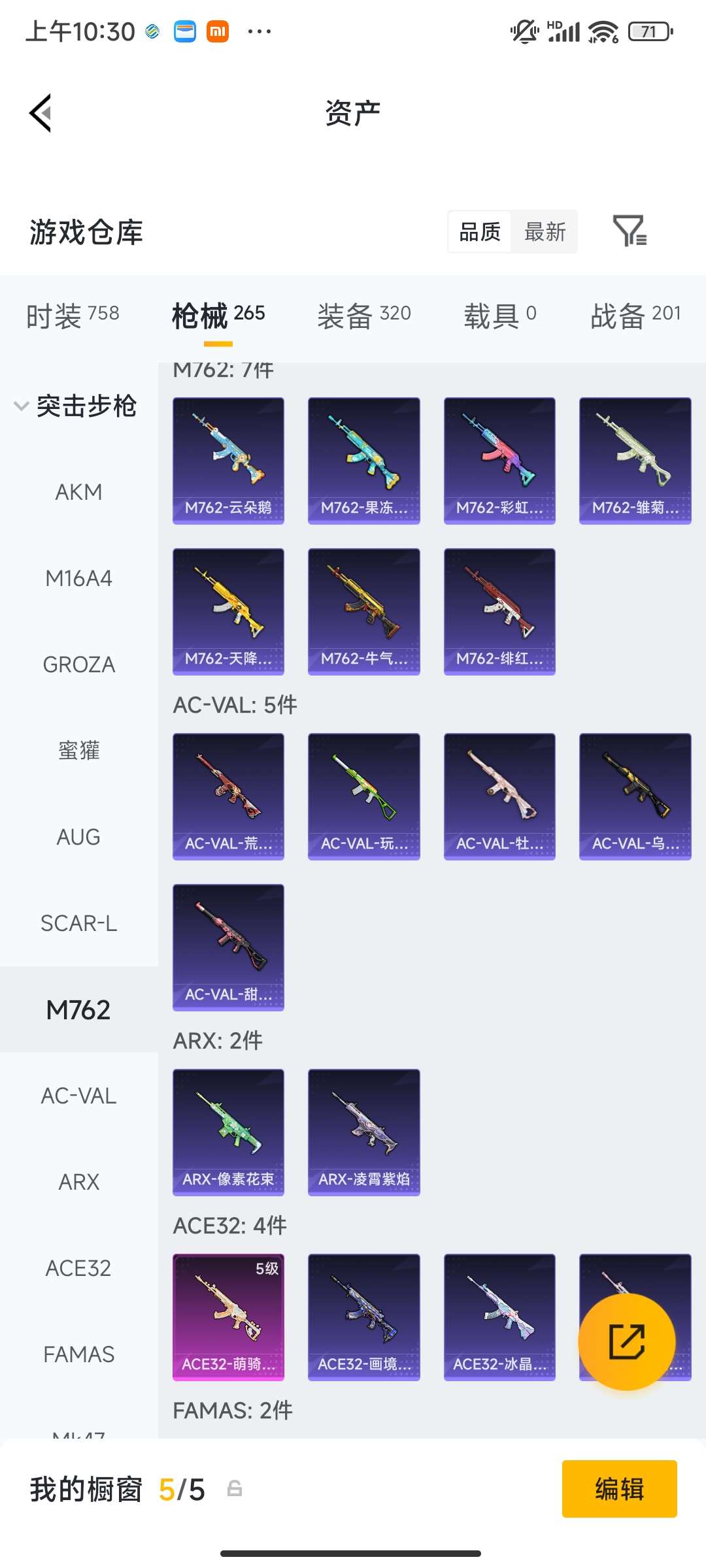706x1568 pixels.
Task: Go back from the 资产 page
Action: [x=41, y=113]
